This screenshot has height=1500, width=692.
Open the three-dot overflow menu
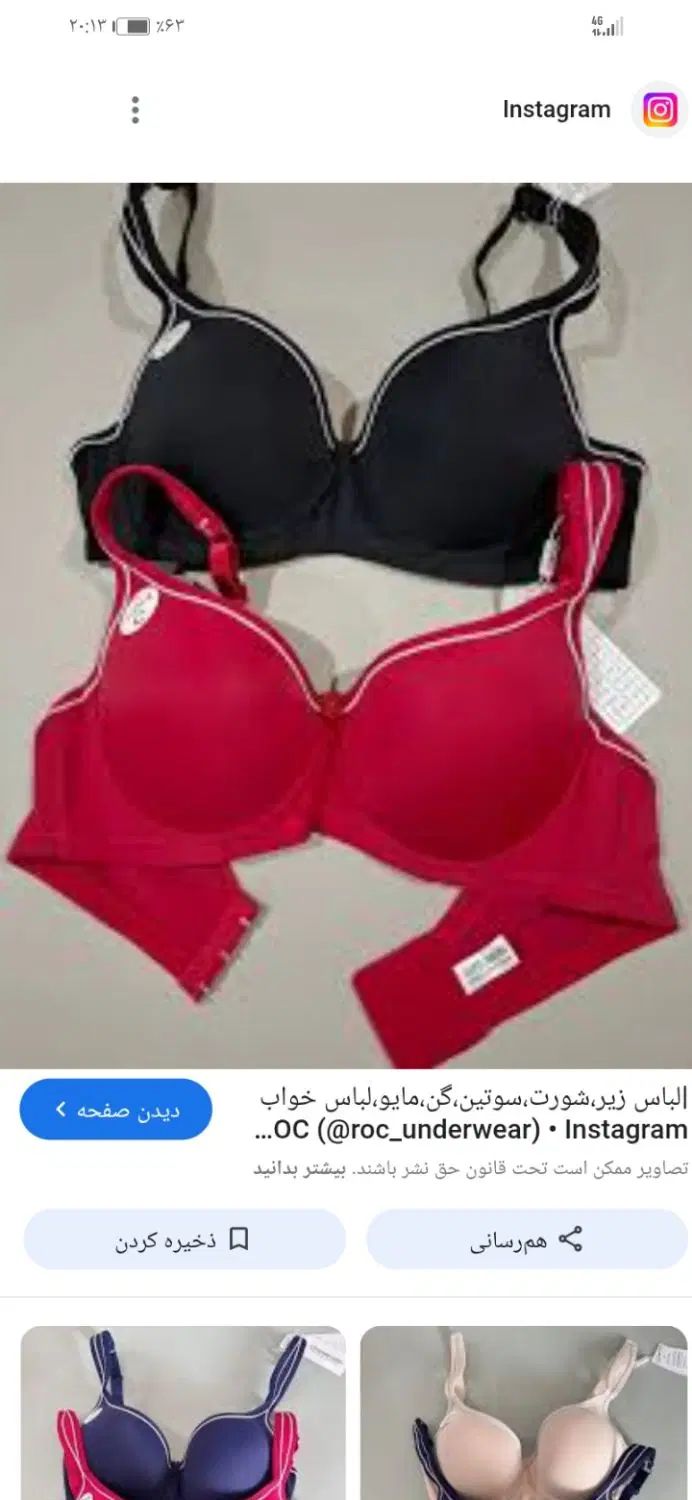coord(135,110)
